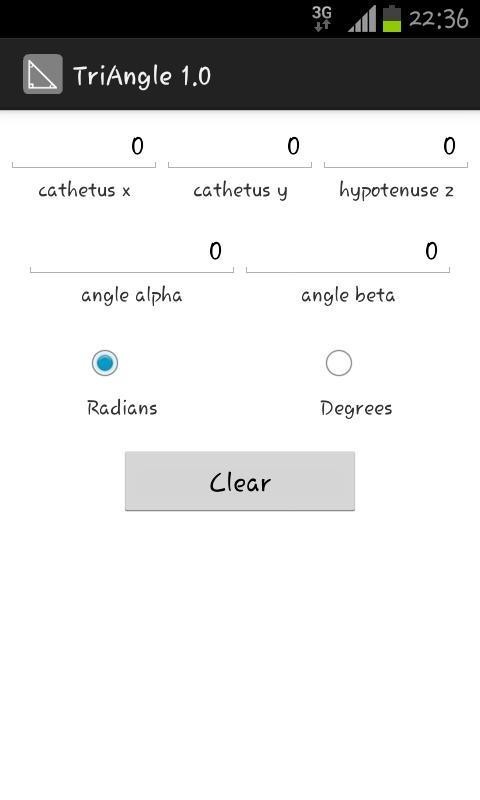
Task: Select the Radians option
Action: click(105, 363)
